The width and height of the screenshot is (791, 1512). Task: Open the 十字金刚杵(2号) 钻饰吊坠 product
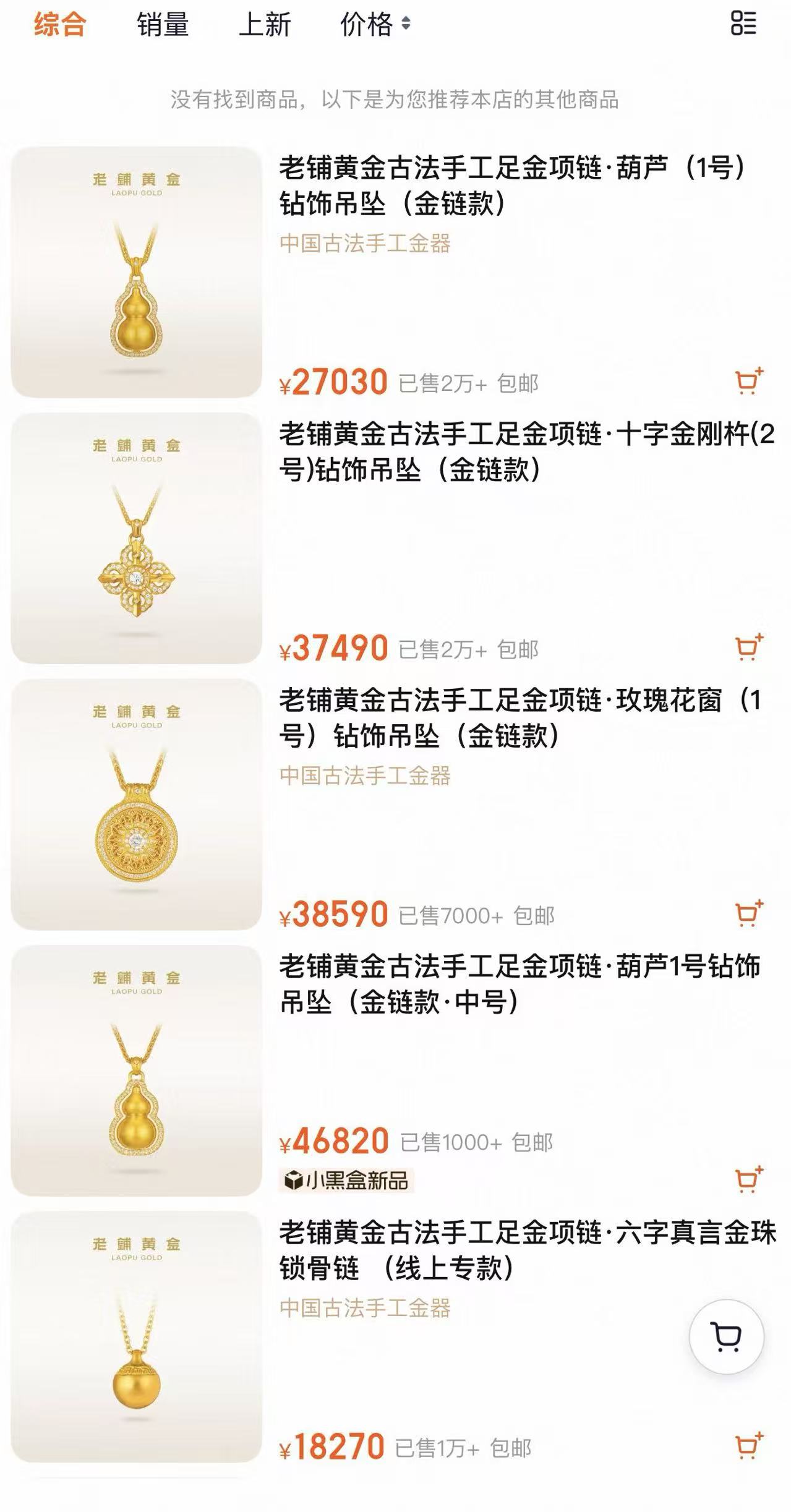tap(526, 451)
